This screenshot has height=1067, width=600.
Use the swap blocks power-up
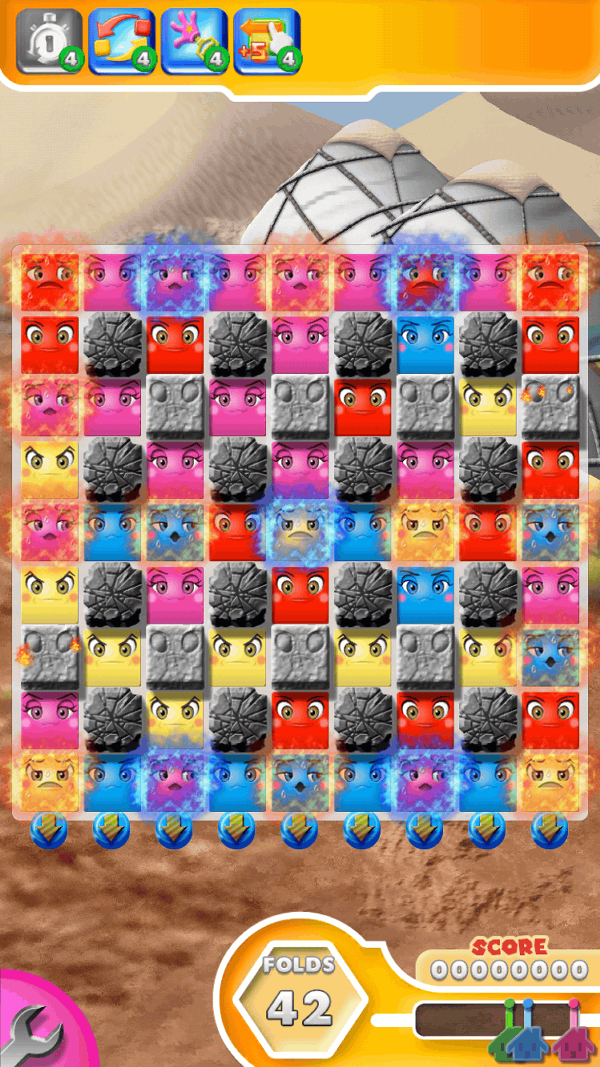(x=120, y=41)
